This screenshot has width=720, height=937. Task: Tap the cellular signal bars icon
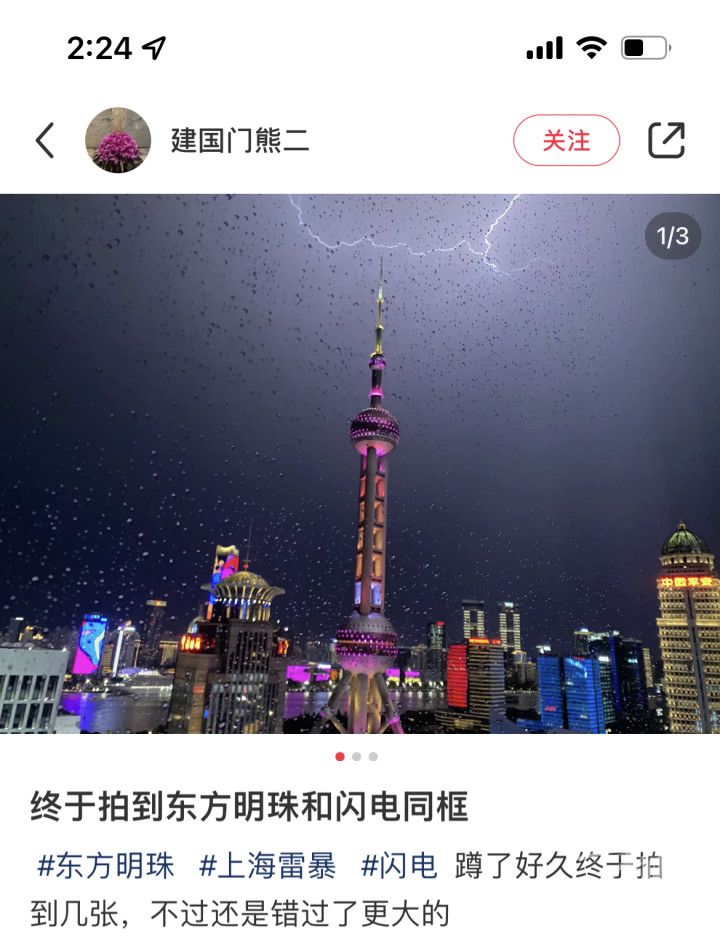545,45
